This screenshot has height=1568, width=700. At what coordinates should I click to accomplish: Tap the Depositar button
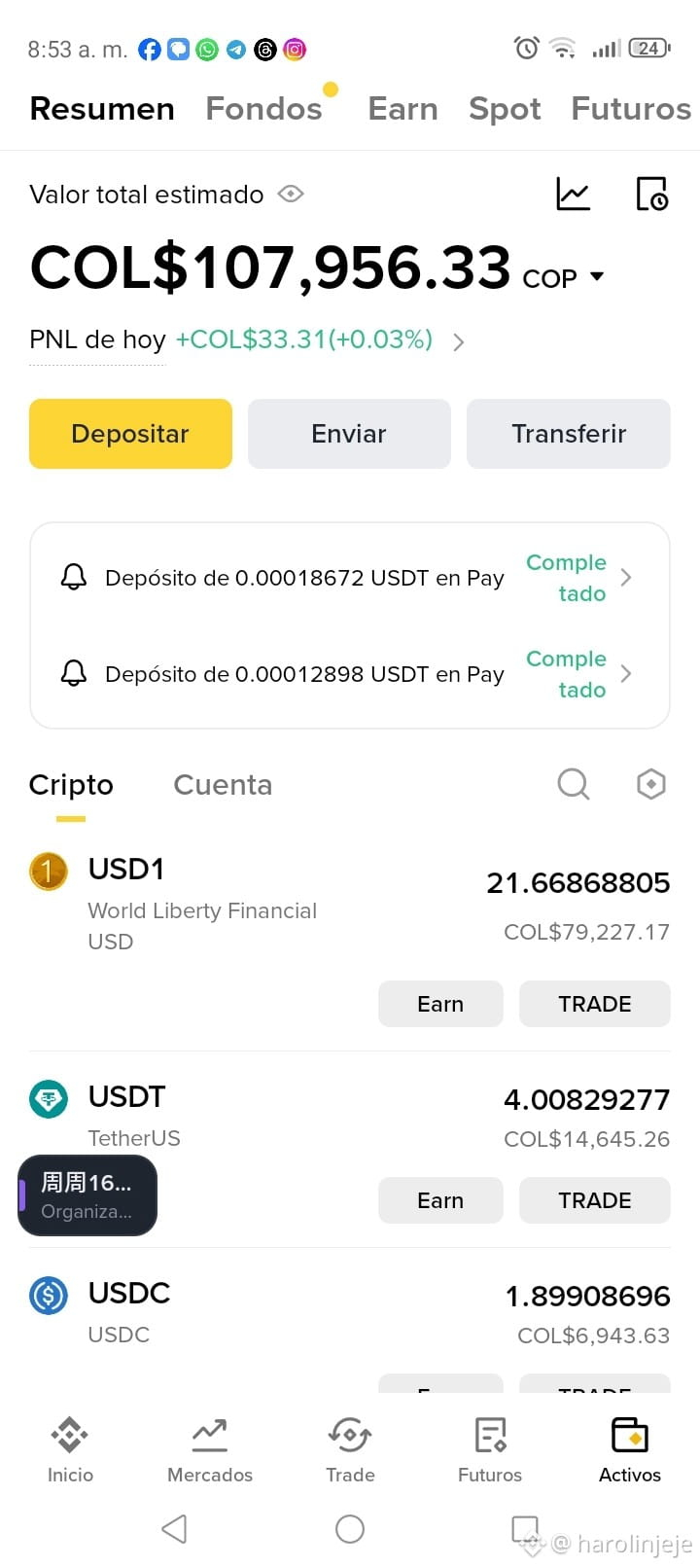click(130, 434)
